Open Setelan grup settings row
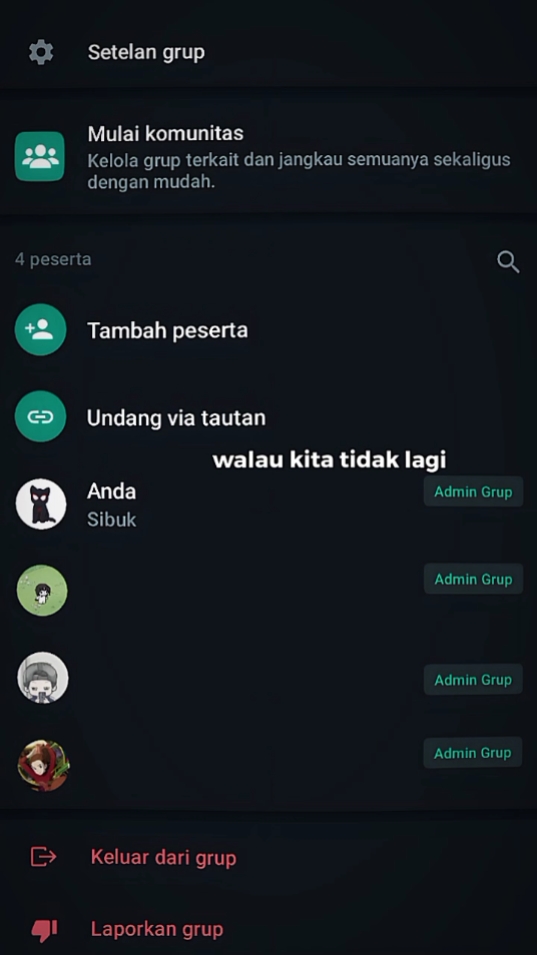 pos(268,52)
